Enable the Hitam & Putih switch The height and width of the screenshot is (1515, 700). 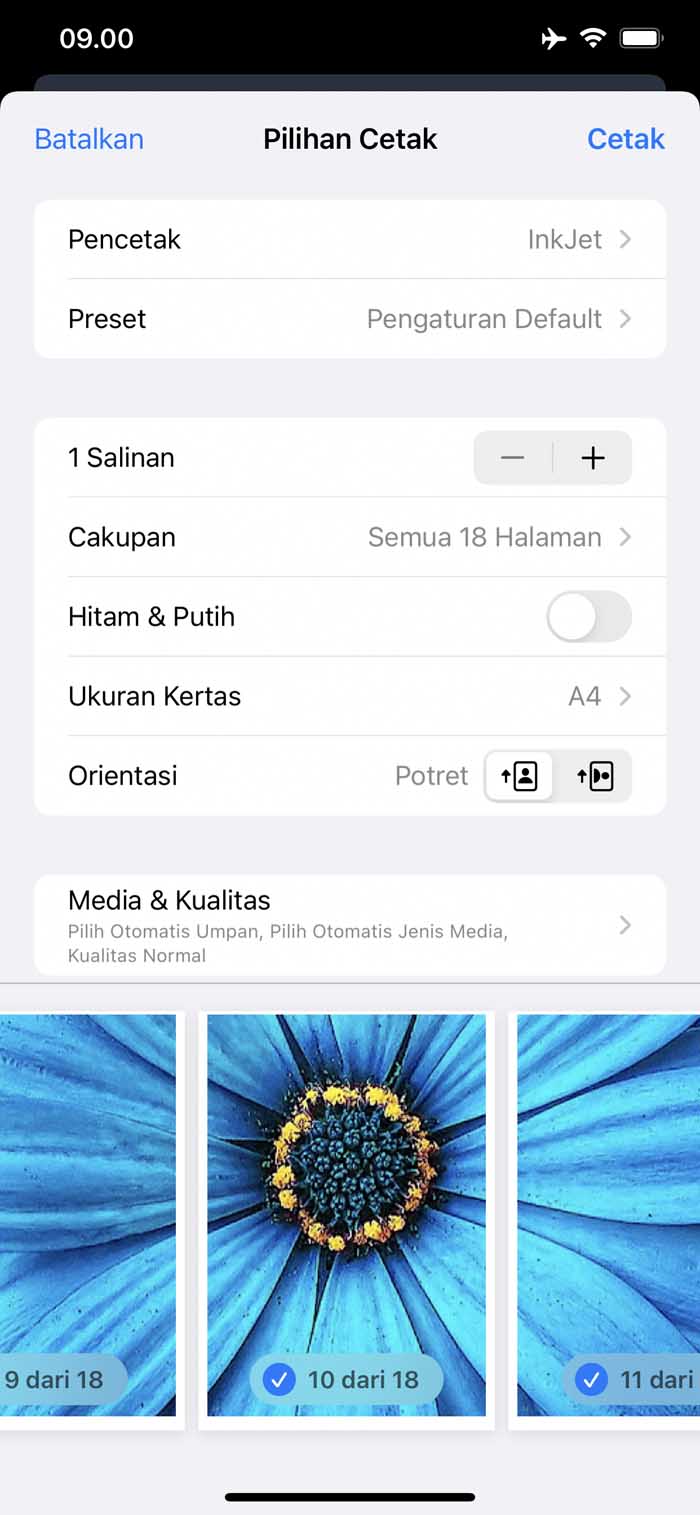(x=589, y=617)
